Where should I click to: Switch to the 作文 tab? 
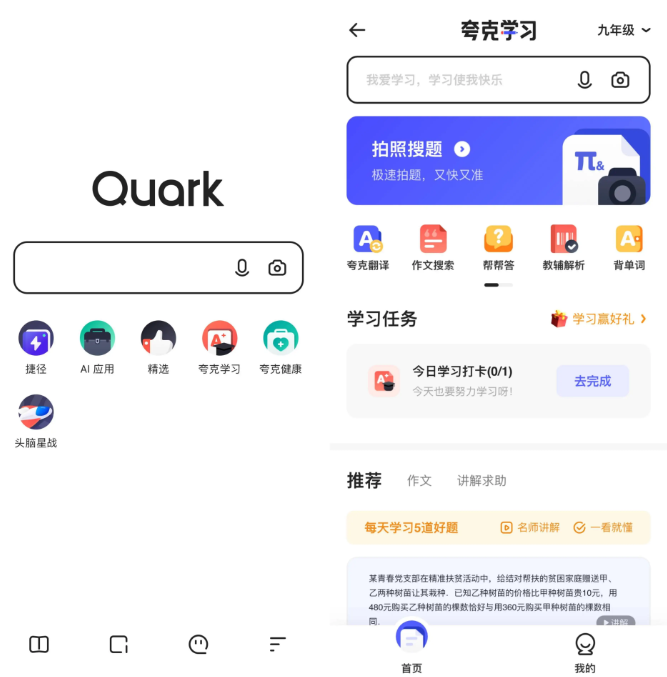(x=419, y=481)
